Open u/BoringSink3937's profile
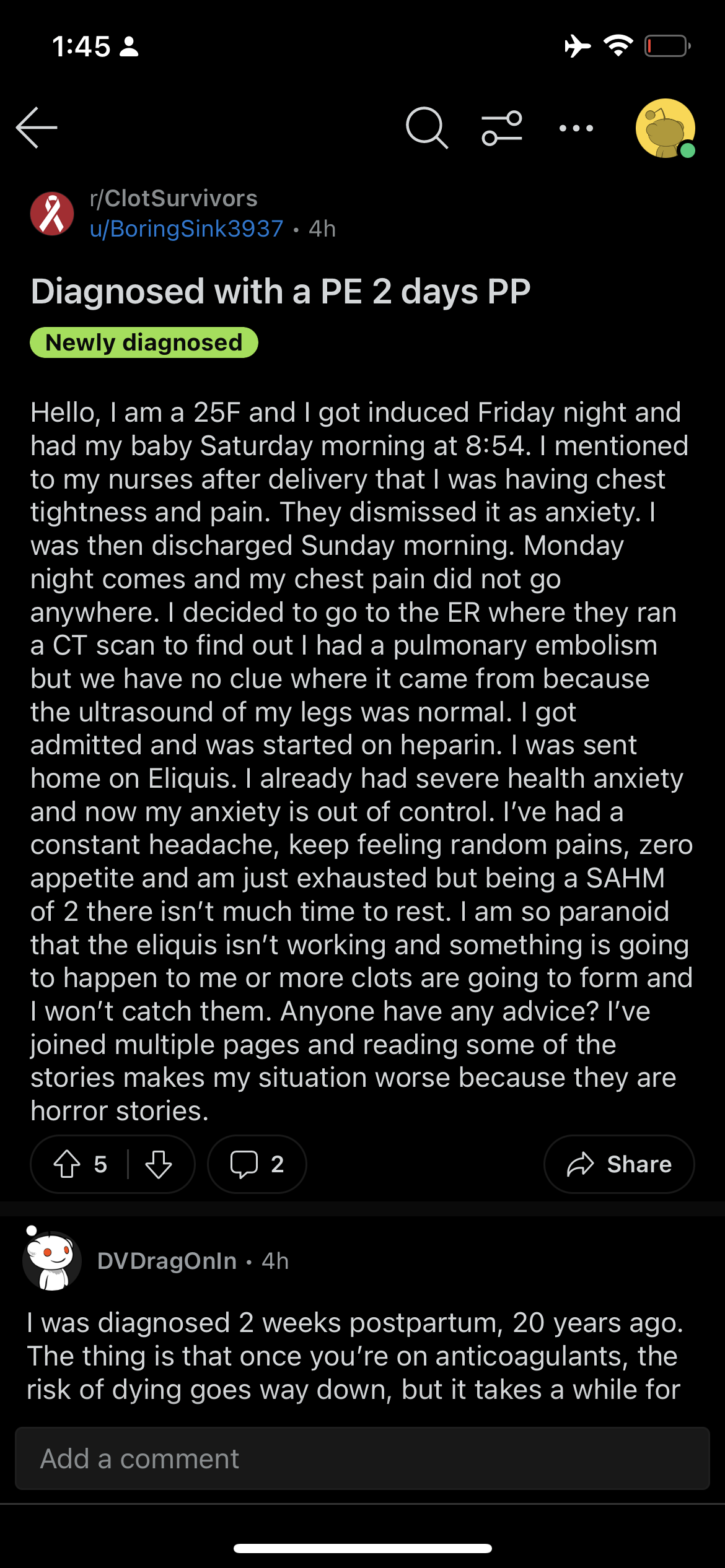The image size is (725, 1568). tap(187, 229)
